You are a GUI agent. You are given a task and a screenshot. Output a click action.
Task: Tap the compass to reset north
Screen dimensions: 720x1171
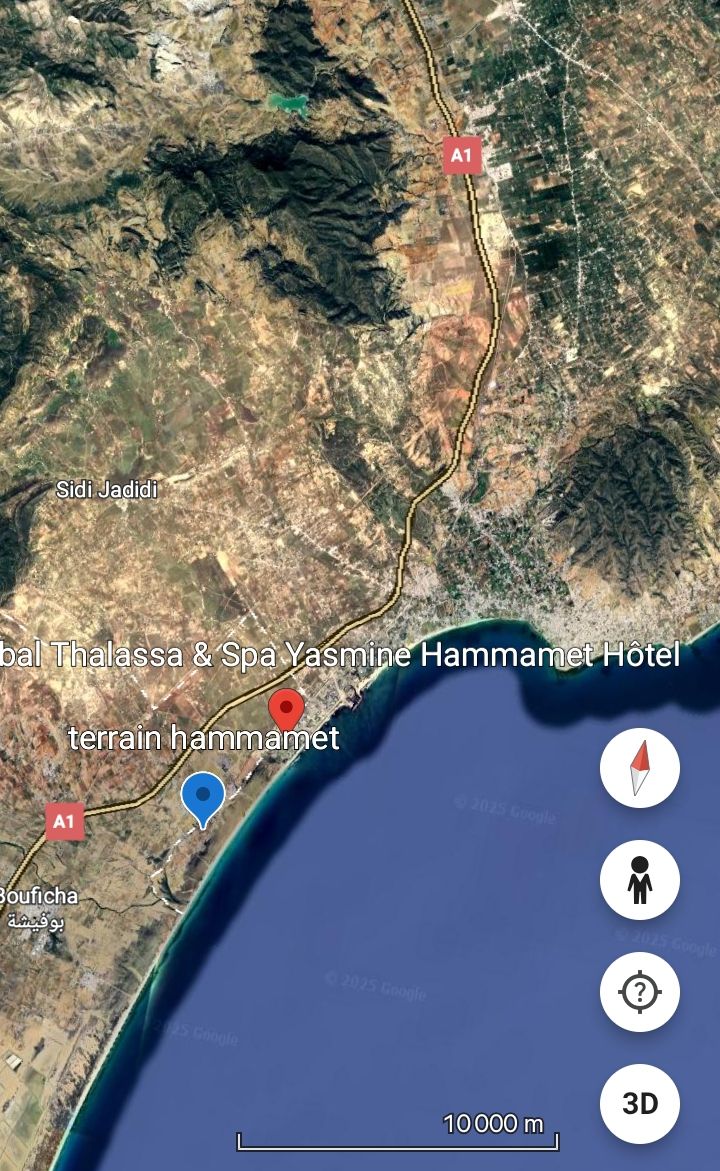tap(640, 768)
